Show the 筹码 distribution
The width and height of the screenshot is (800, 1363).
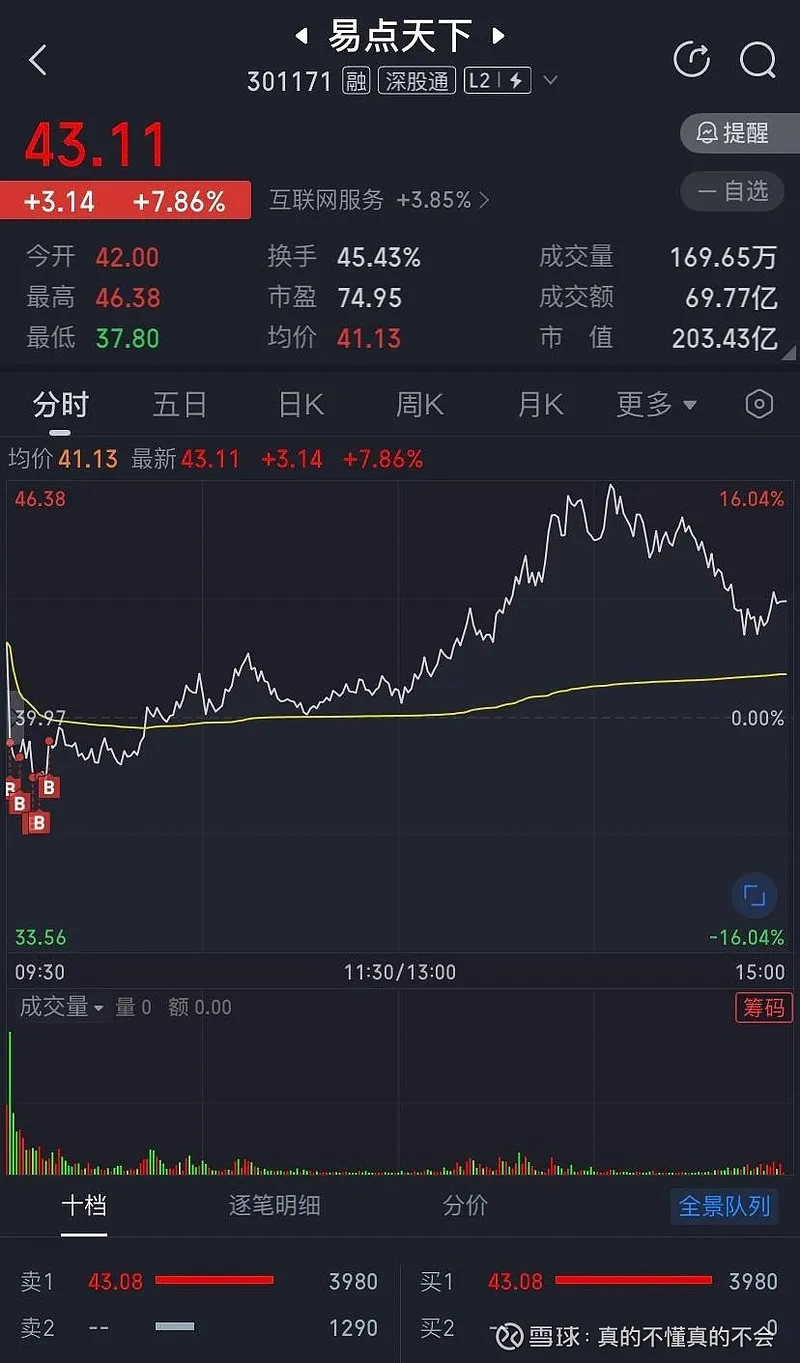tap(763, 1007)
